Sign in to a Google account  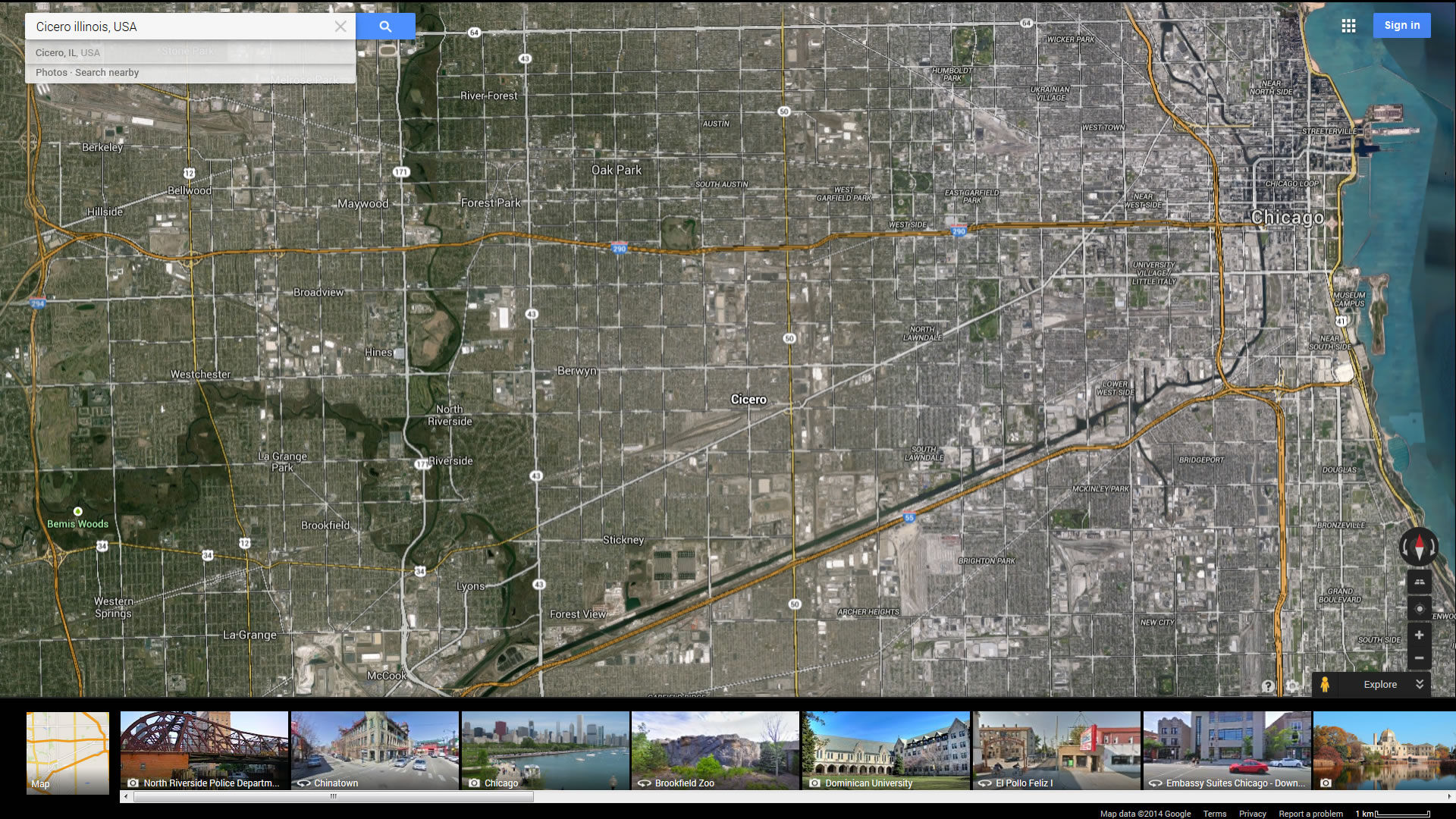point(1401,26)
